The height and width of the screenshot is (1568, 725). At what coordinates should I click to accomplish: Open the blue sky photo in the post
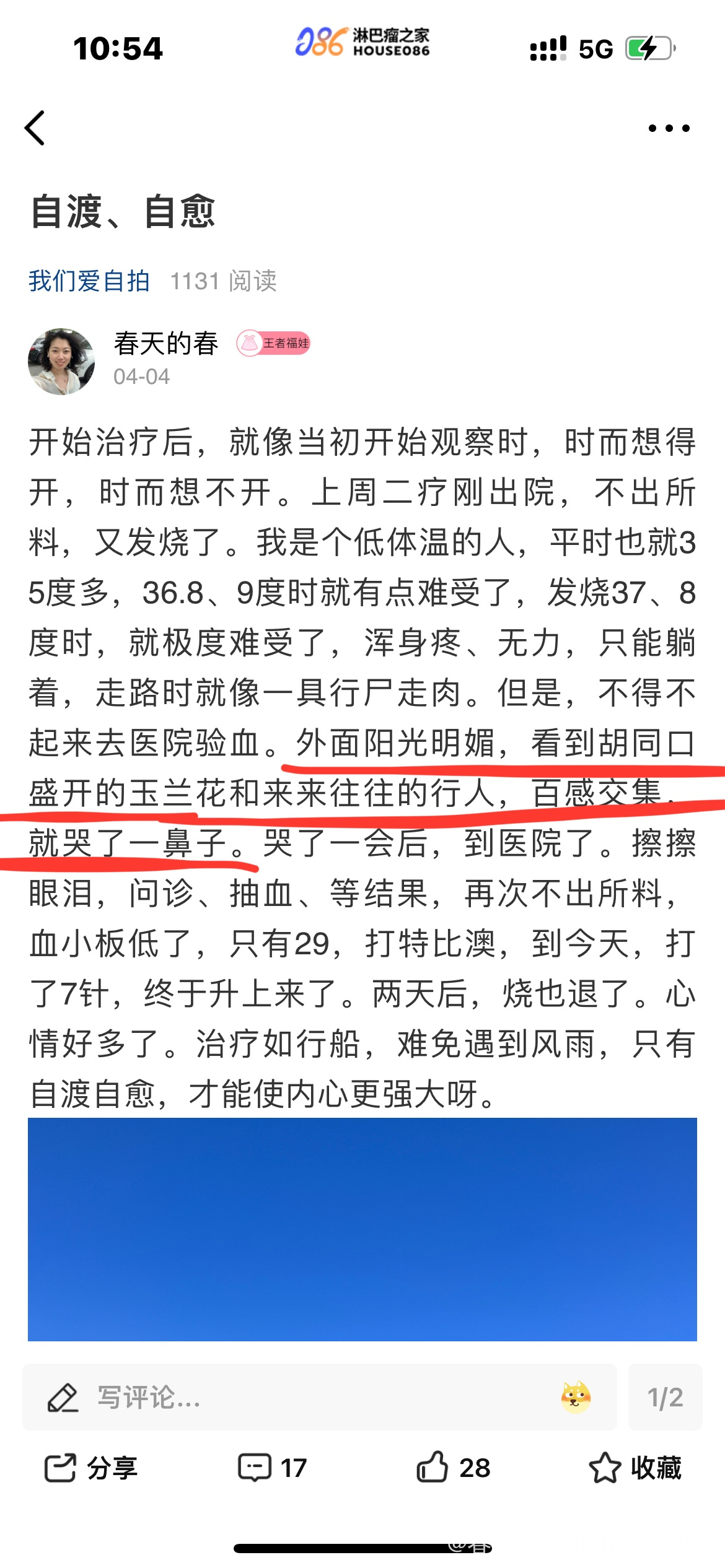coord(362,1229)
